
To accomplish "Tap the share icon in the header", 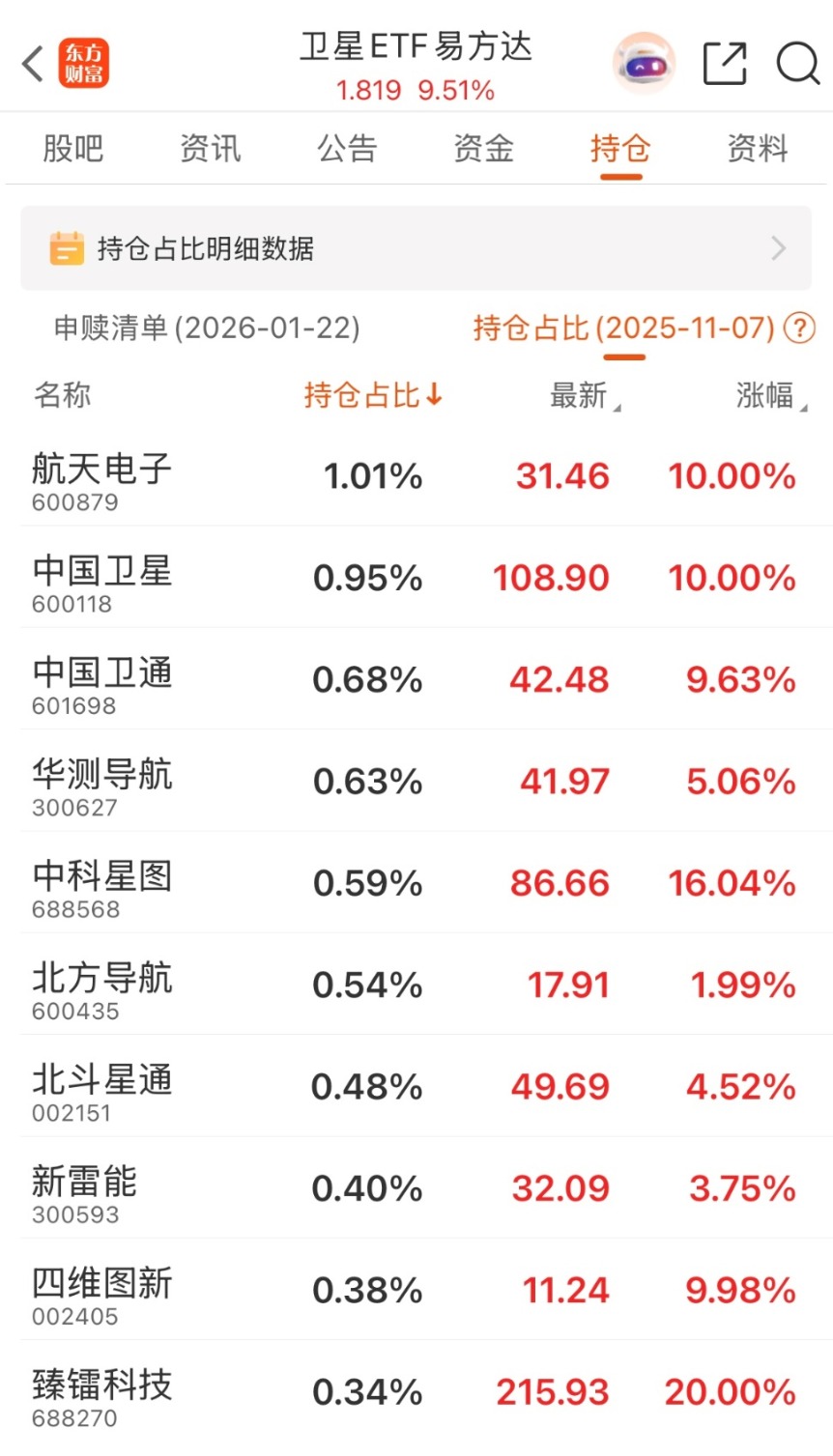I will pyautogui.click(x=724, y=64).
